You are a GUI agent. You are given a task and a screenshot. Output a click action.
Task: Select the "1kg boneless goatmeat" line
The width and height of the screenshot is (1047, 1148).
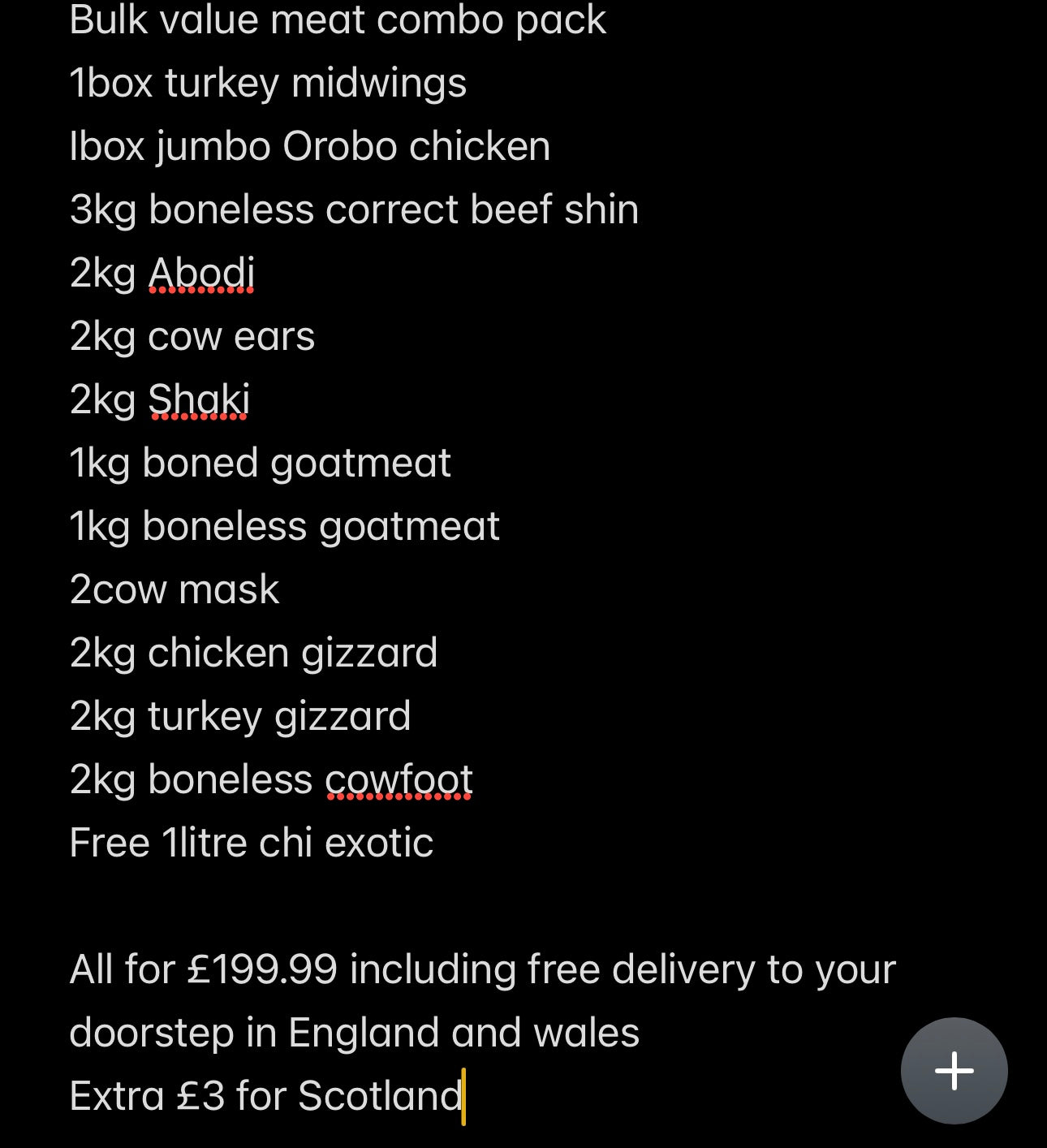tap(284, 525)
